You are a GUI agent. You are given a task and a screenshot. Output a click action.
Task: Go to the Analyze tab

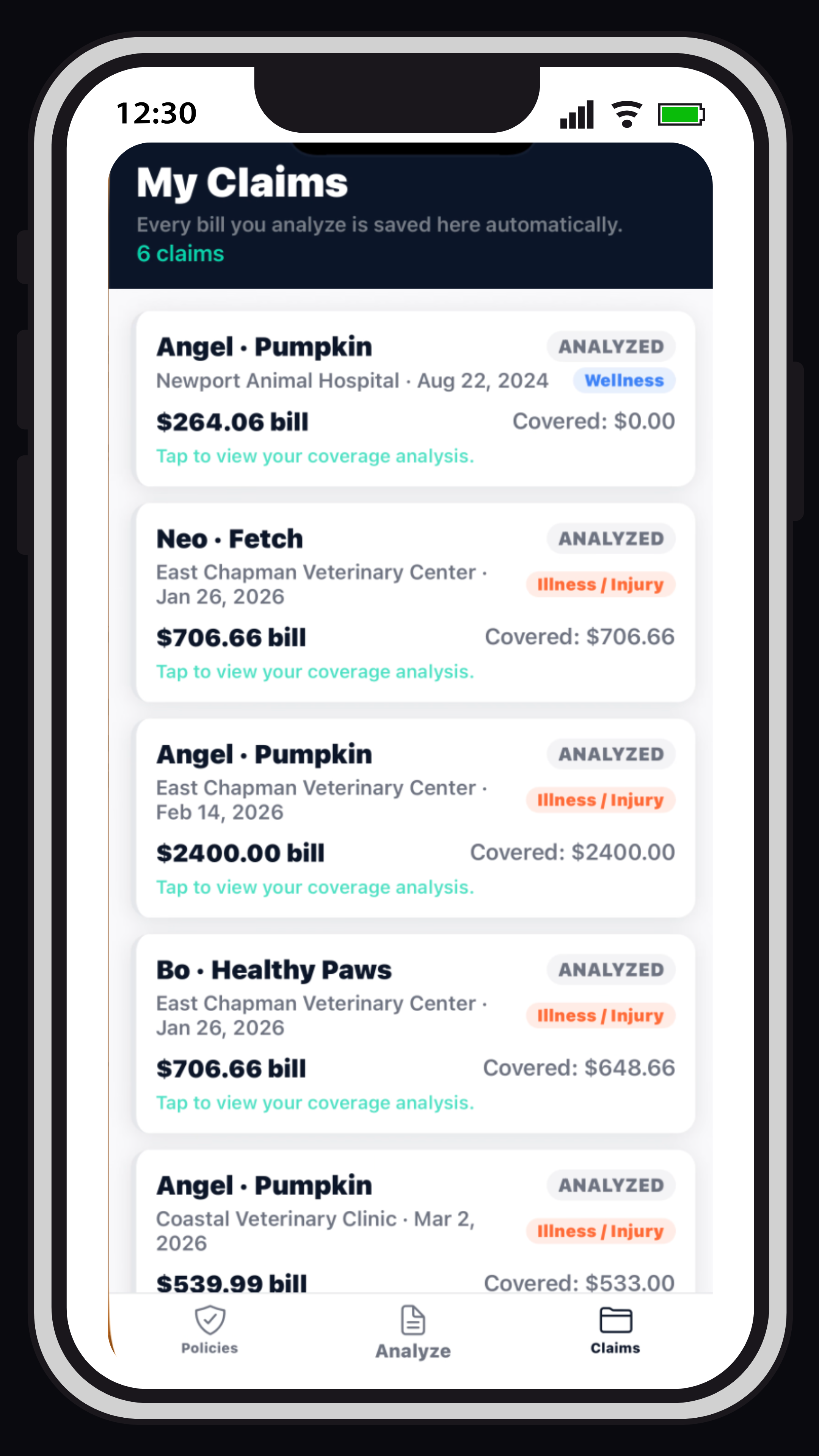(413, 1332)
